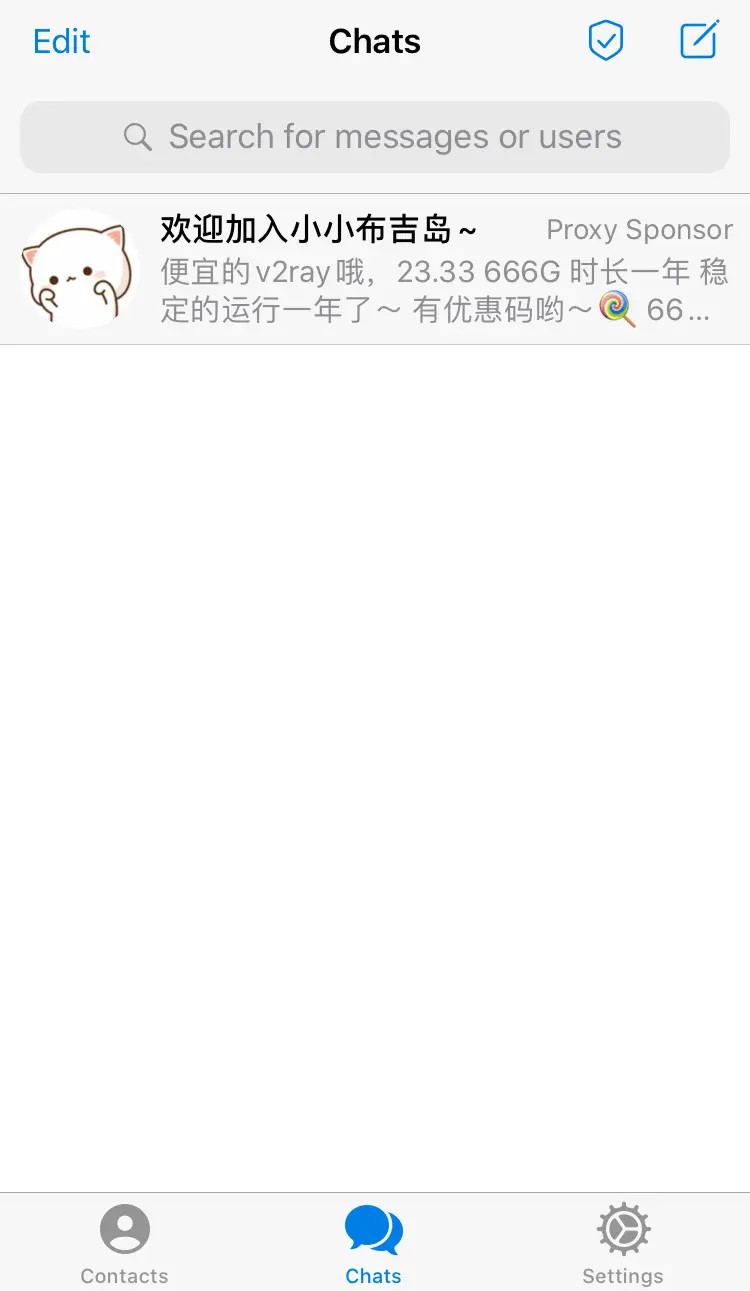The width and height of the screenshot is (750, 1291).
Task: Select the Chats tab
Action: [x=373, y=1243]
